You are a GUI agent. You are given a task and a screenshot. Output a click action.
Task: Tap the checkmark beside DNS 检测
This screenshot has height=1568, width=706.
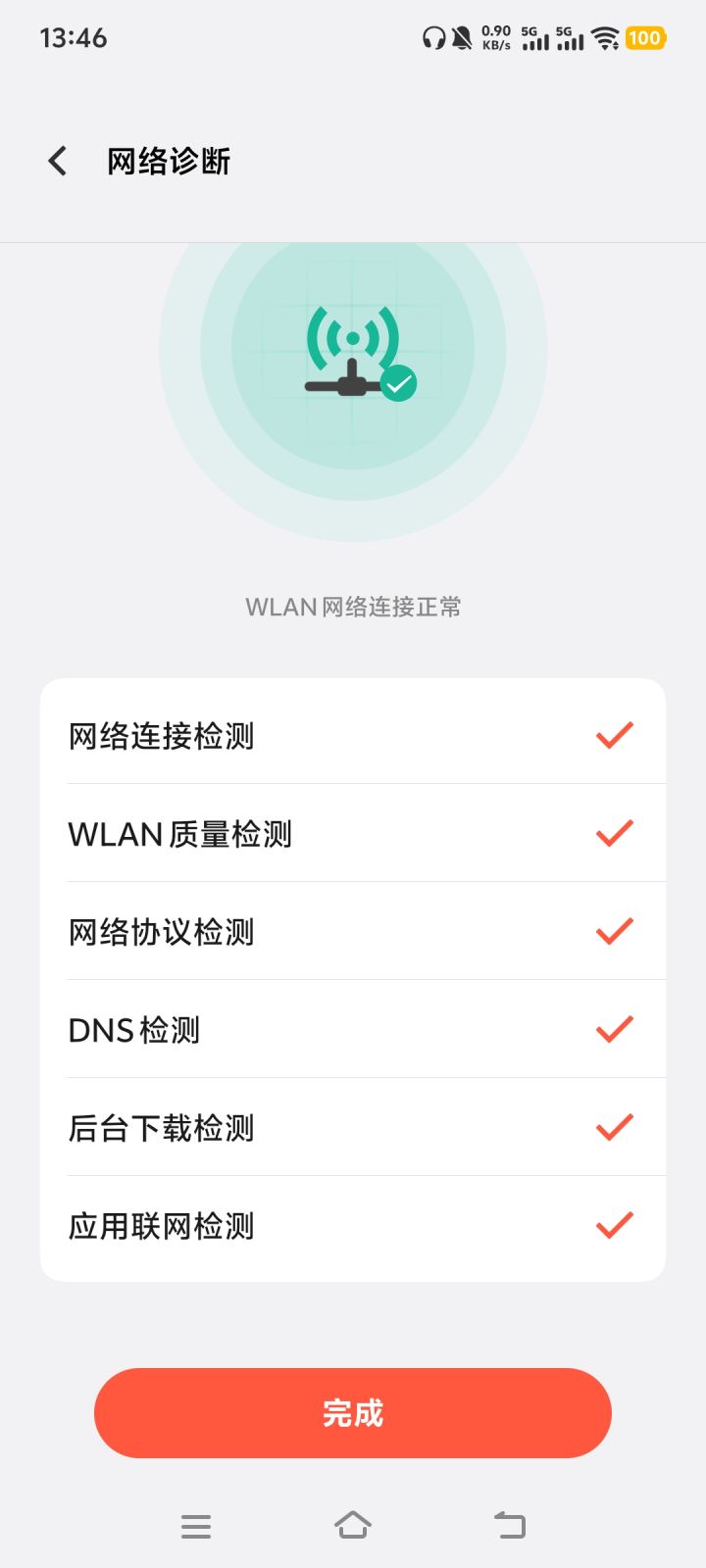[x=613, y=1028]
